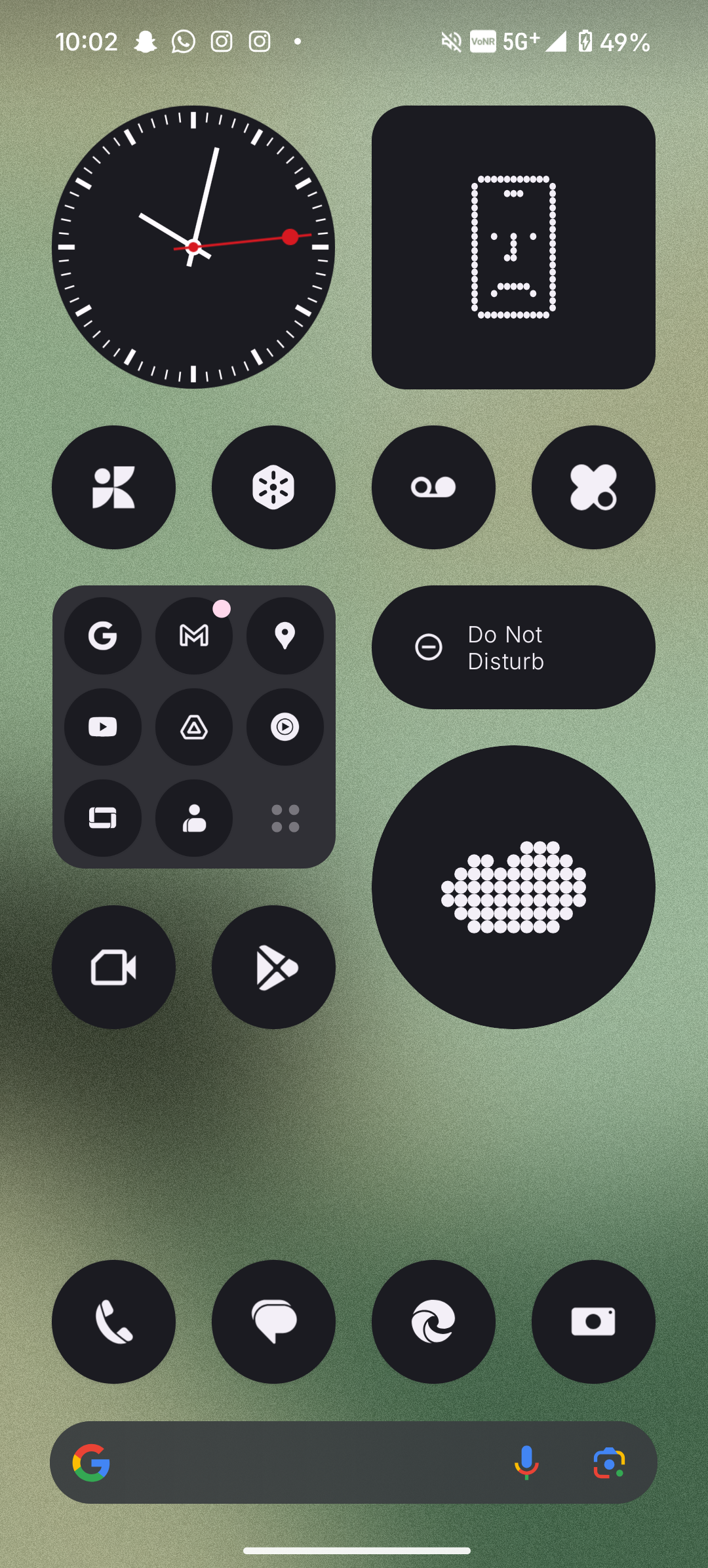This screenshot has height=1568, width=708.
Task: Open the Camera app in the dock
Action: coord(593,1322)
